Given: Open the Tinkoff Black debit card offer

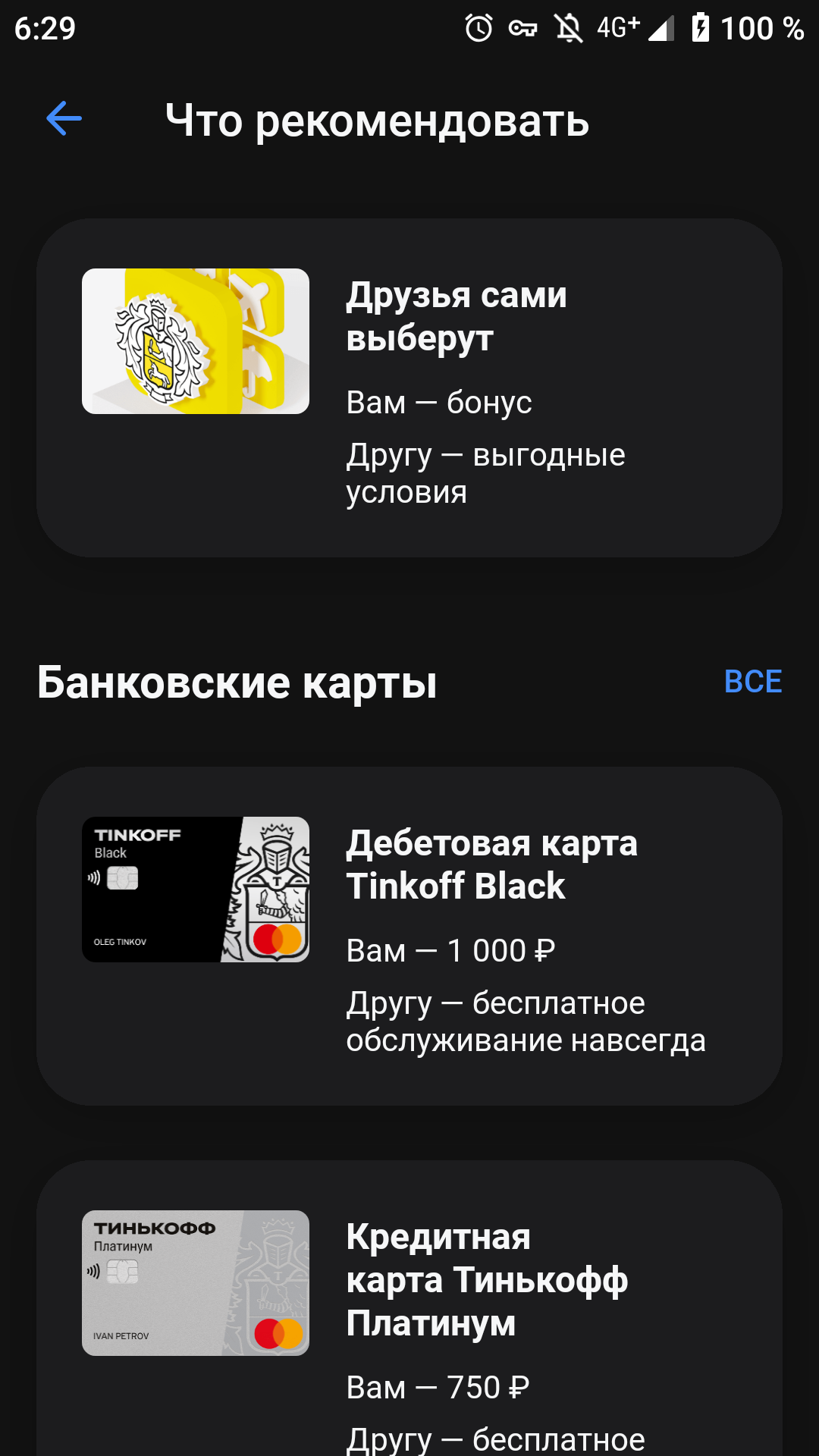Looking at the screenshot, I should 409,935.
